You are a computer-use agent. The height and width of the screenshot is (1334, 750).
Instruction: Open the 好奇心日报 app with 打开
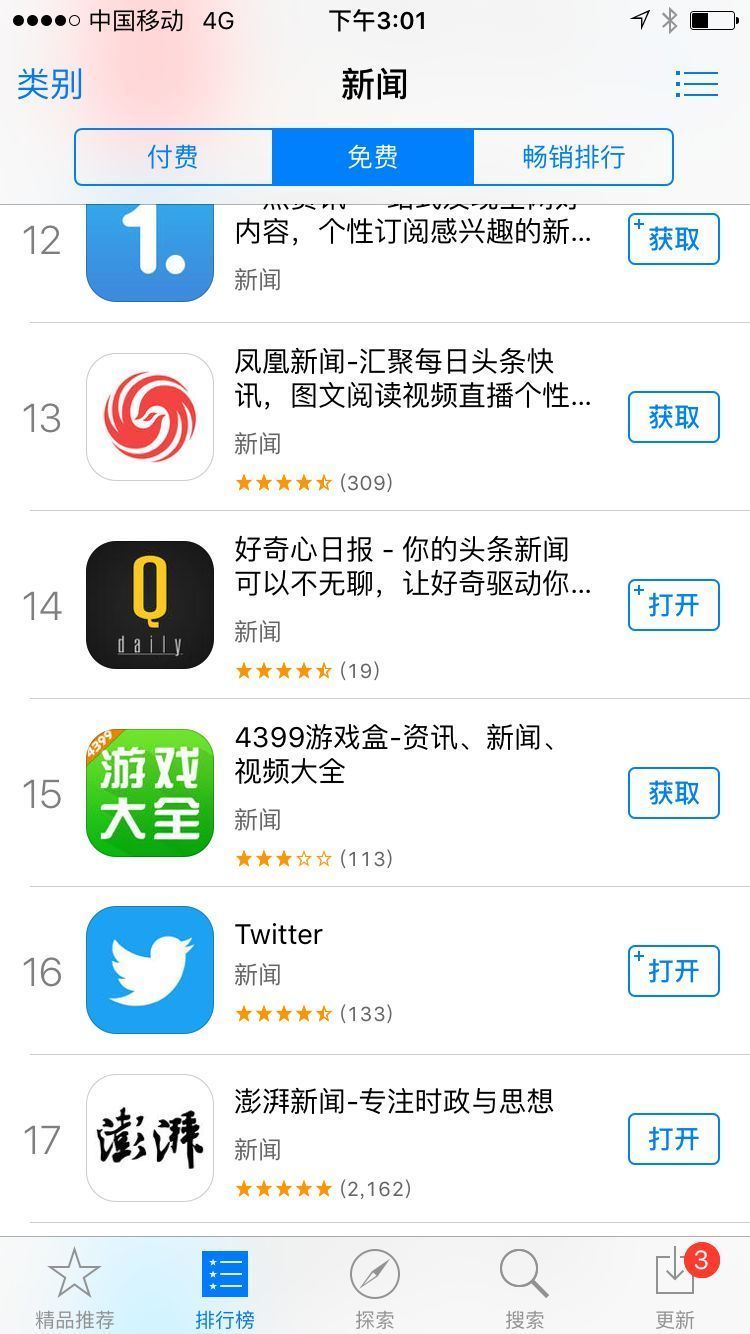673,605
